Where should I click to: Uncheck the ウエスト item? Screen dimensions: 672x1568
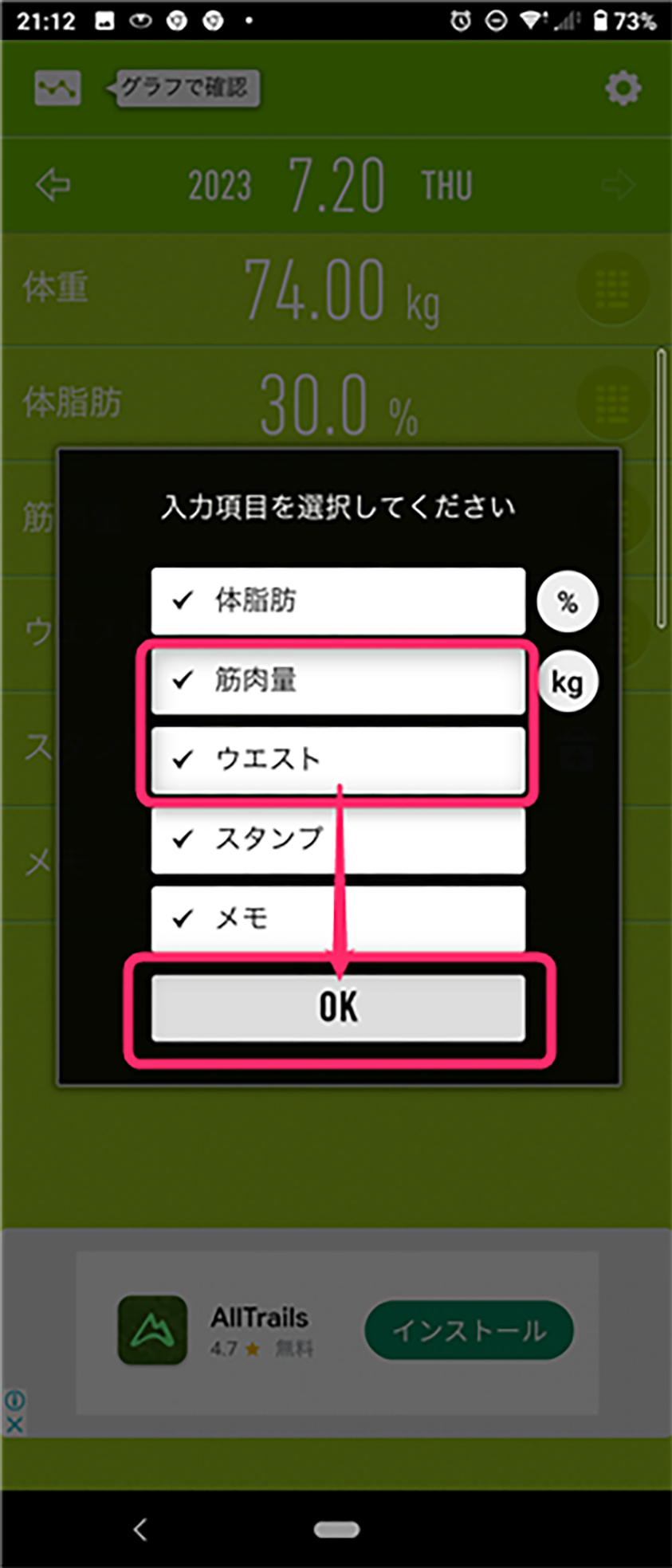click(x=337, y=758)
